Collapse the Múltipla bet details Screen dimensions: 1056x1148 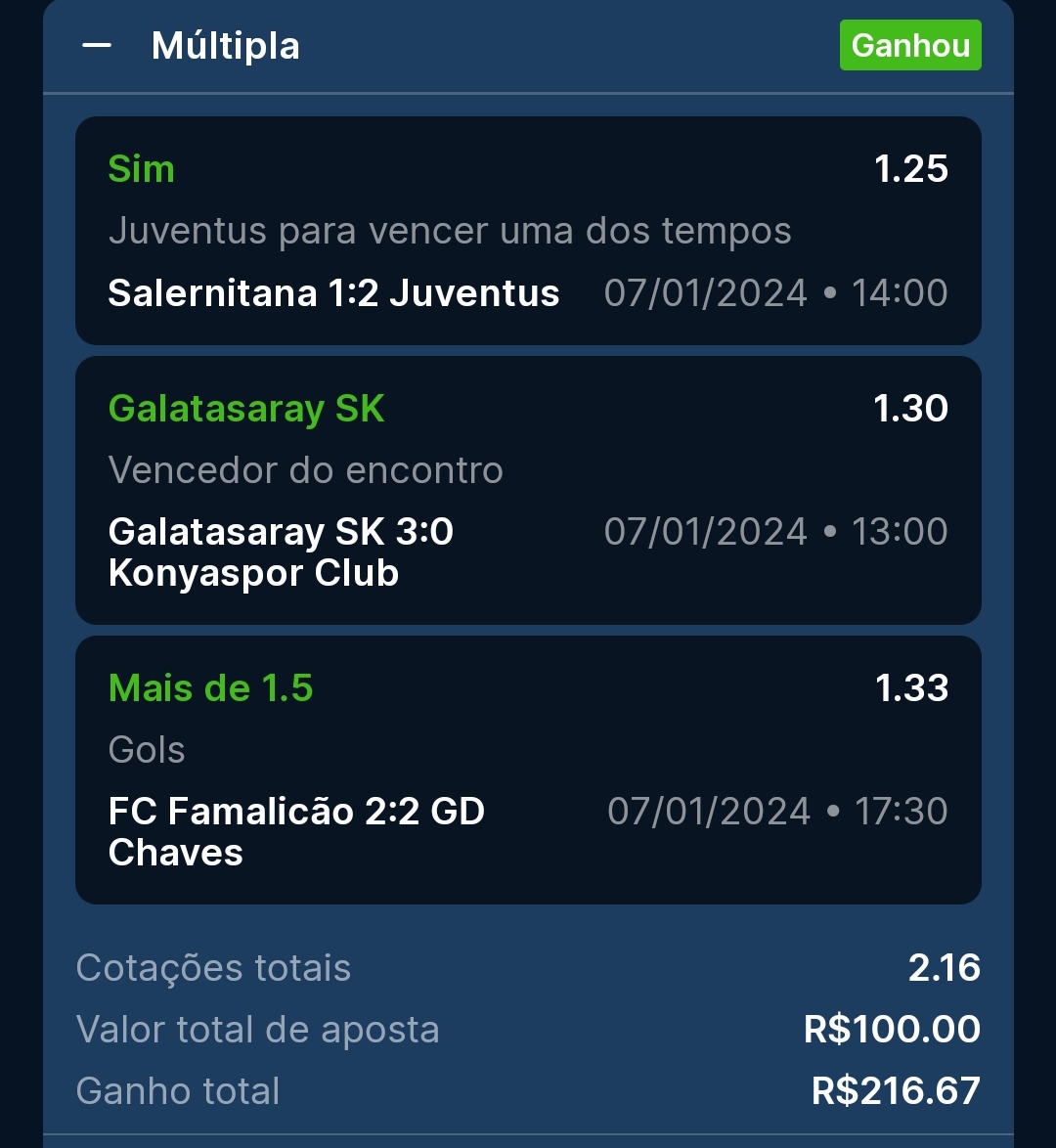[x=97, y=46]
